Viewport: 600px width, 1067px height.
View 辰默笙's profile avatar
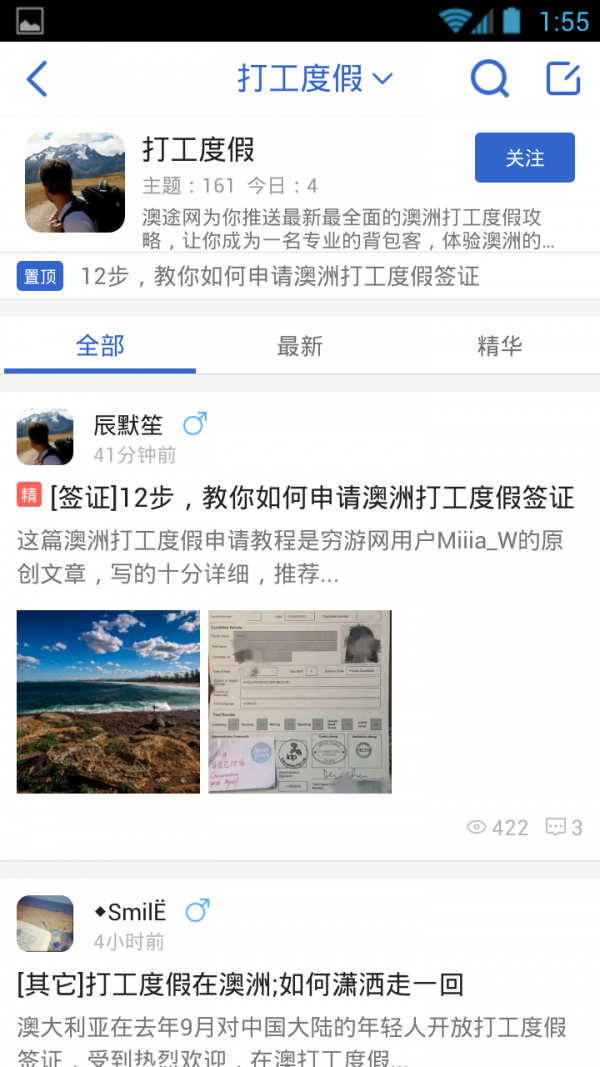pos(45,437)
